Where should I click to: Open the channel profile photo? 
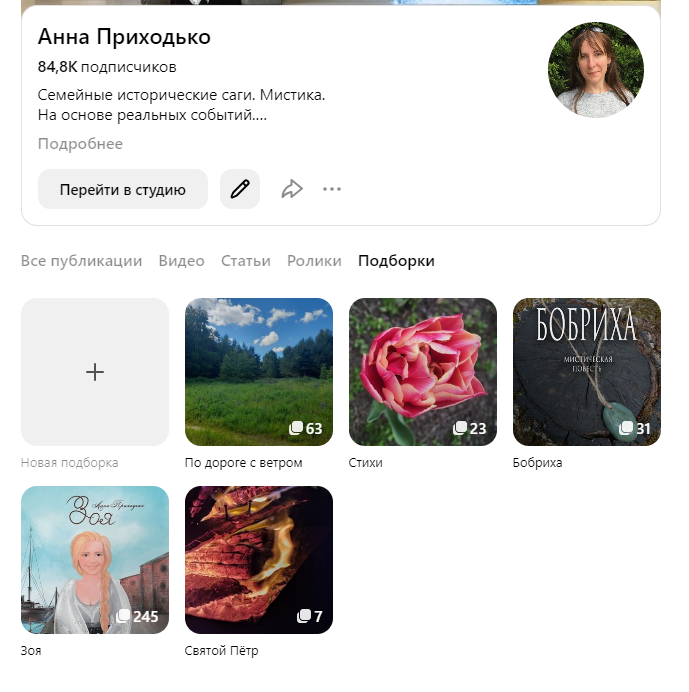pyautogui.click(x=595, y=70)
